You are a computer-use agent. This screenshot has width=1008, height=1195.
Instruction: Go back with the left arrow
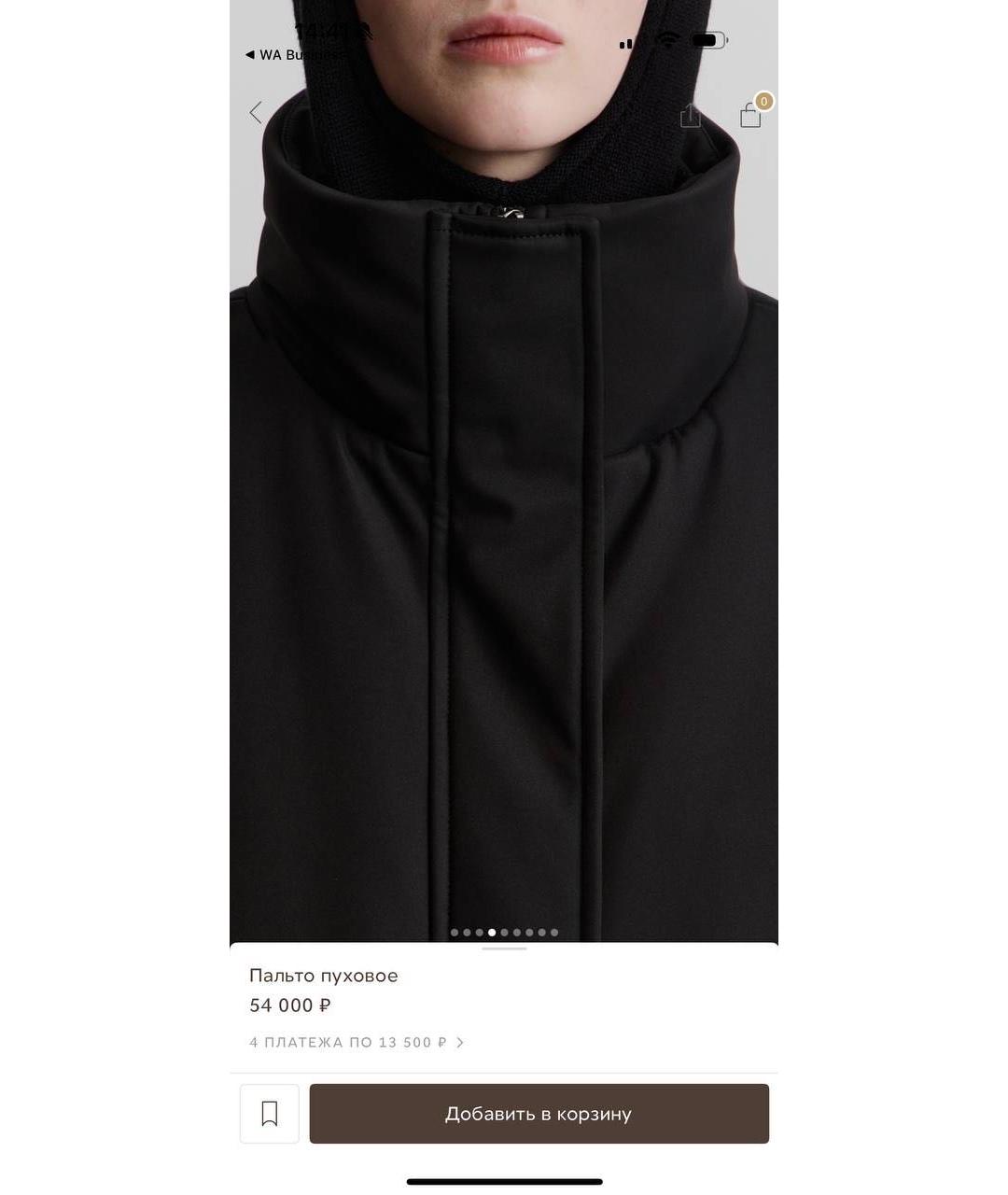click(256, 113)
